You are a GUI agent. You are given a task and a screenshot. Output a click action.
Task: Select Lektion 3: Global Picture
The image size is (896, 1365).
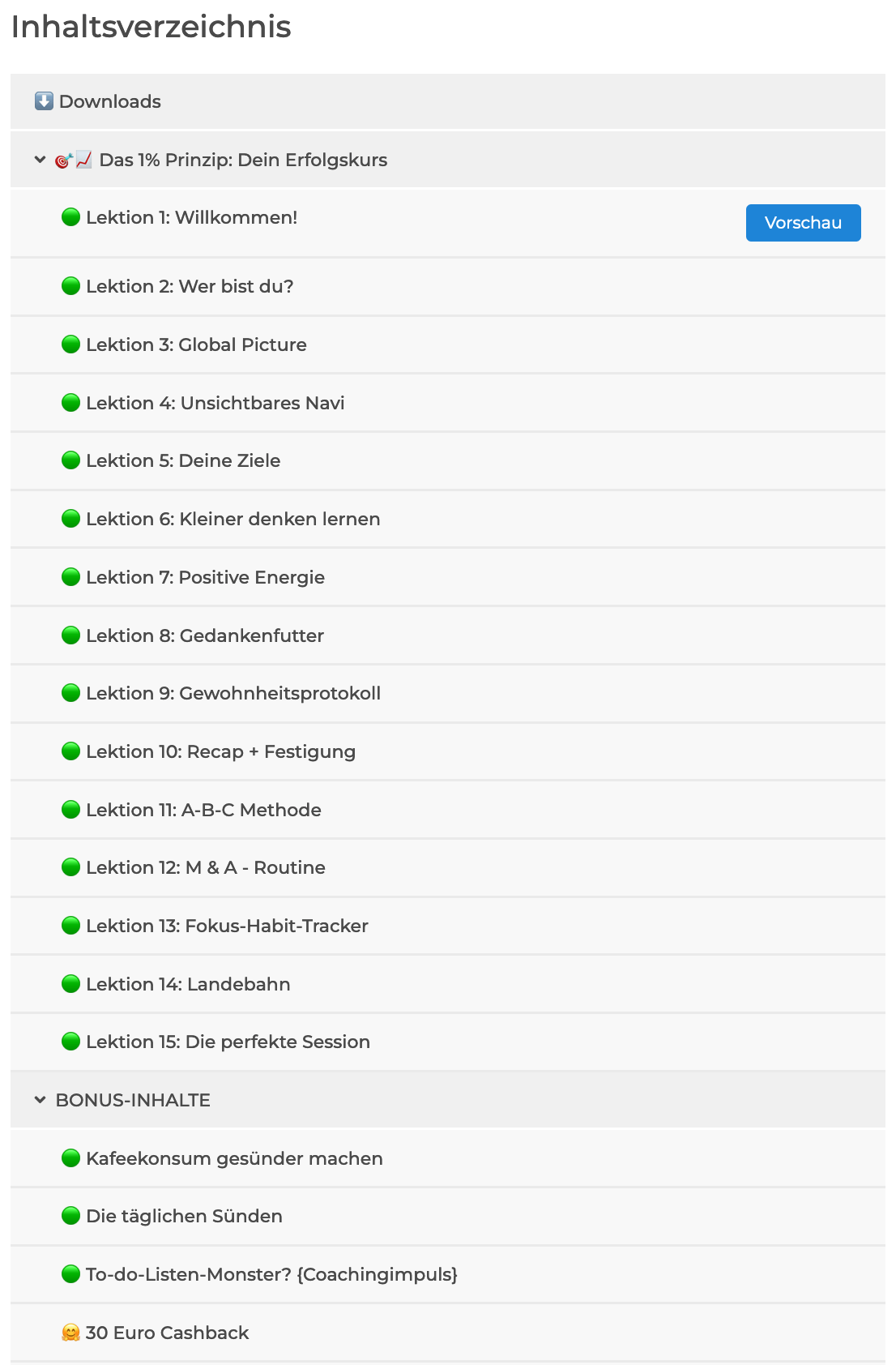coord(196,345)
